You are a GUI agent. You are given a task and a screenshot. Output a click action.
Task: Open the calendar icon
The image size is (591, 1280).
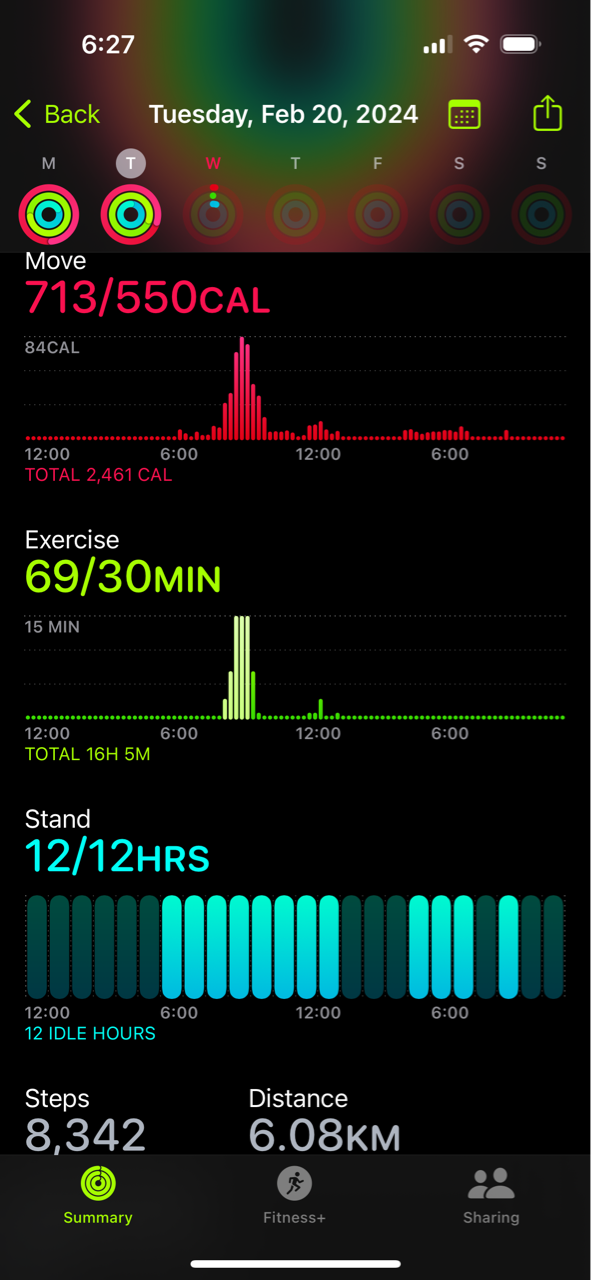click(464, 114)
